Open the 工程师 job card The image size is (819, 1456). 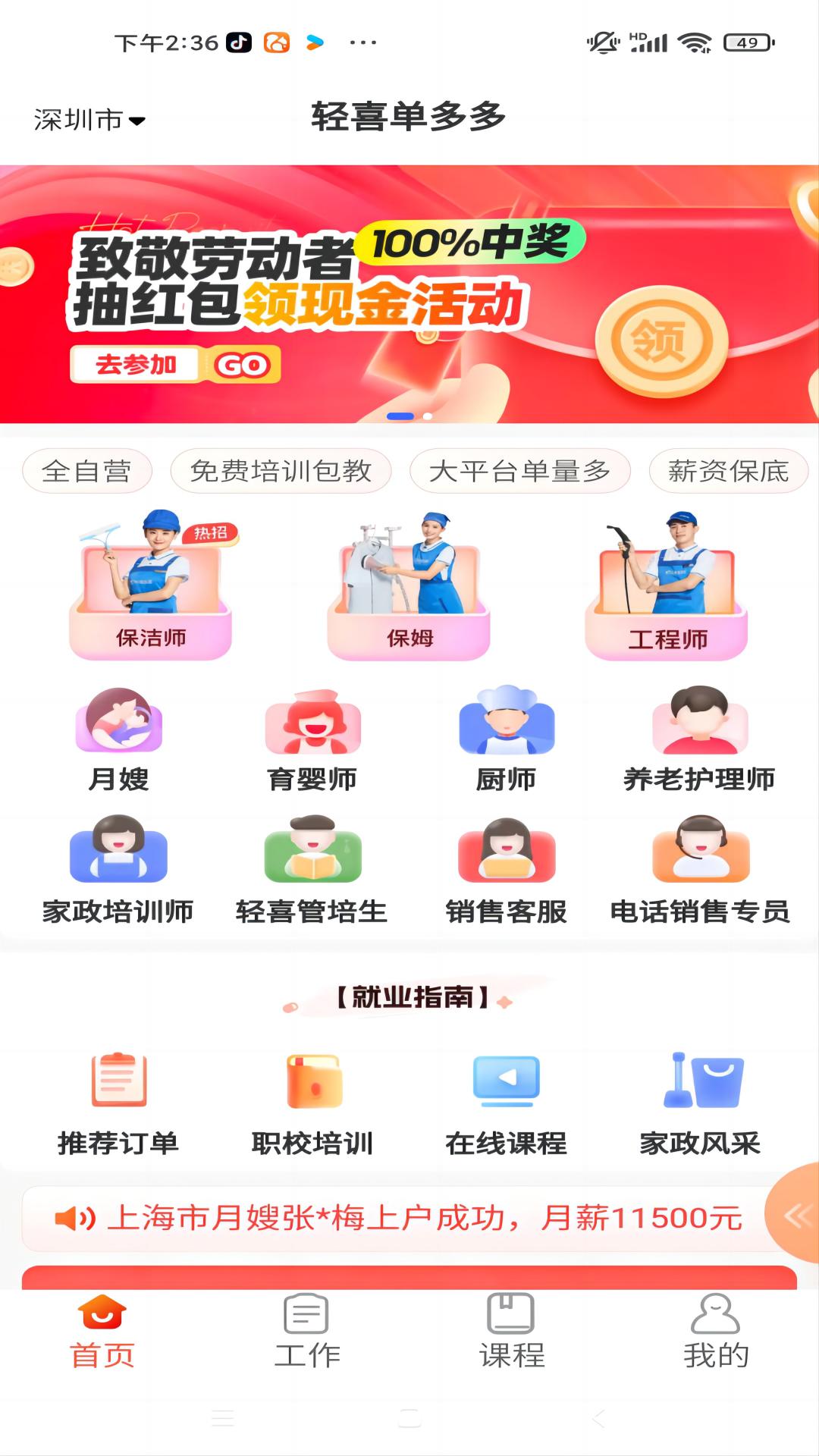coord(667,585)
